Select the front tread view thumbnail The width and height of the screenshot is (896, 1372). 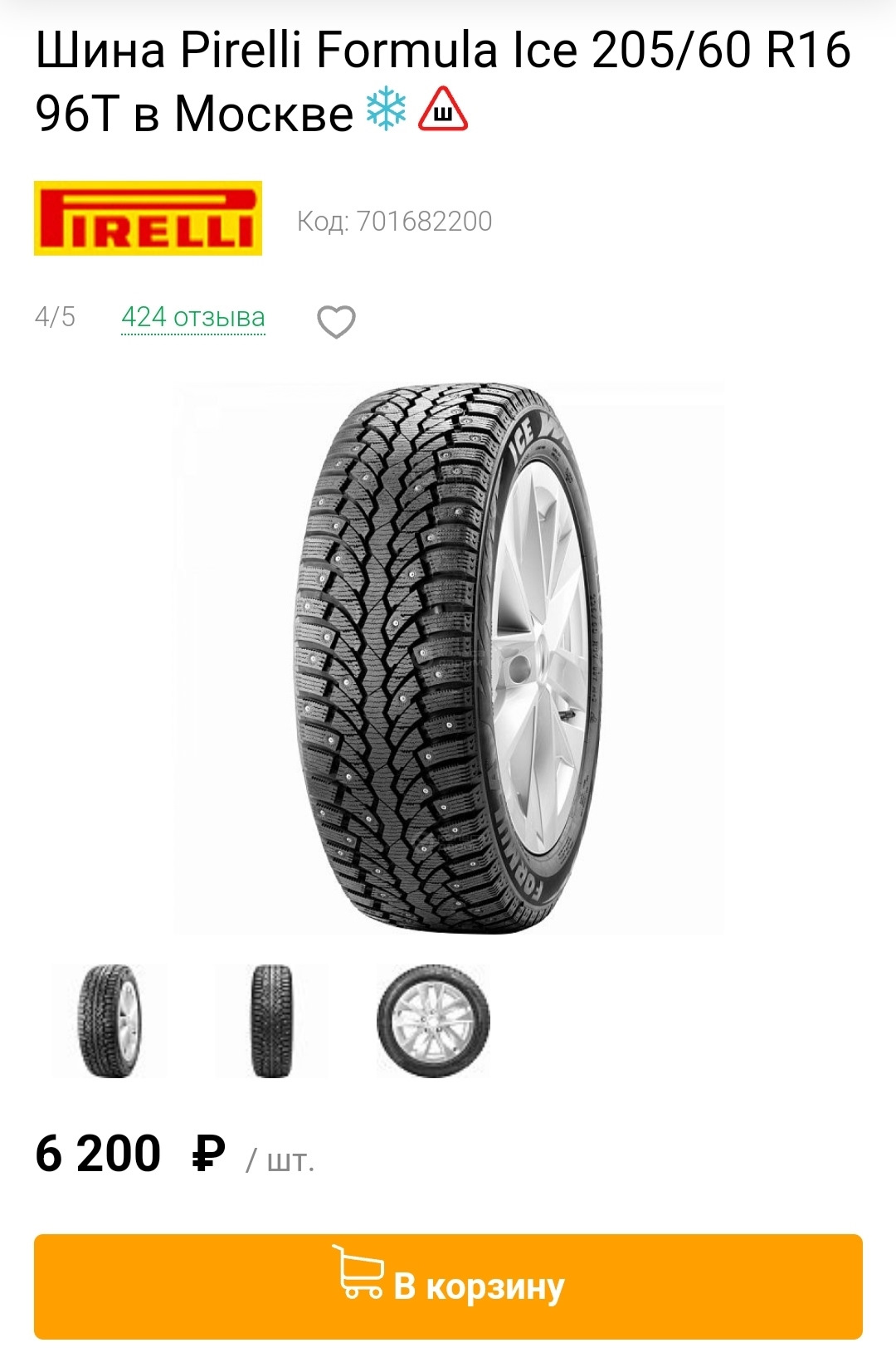(271, 1021)
